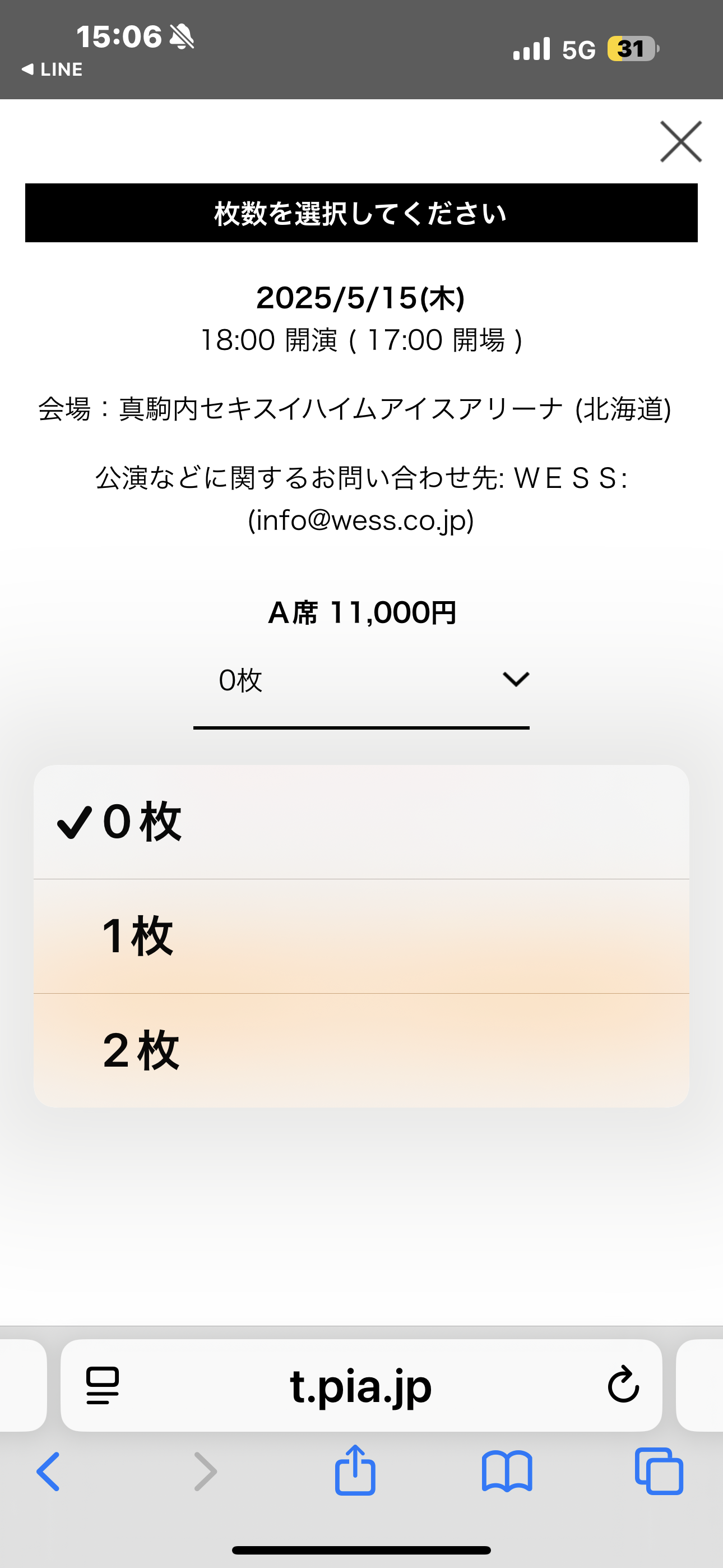Viewport: 723px width, 1568px height.
Task: Choose 1枚 ticket quantity
Action: pyautogui.click(x=361, y=936)
